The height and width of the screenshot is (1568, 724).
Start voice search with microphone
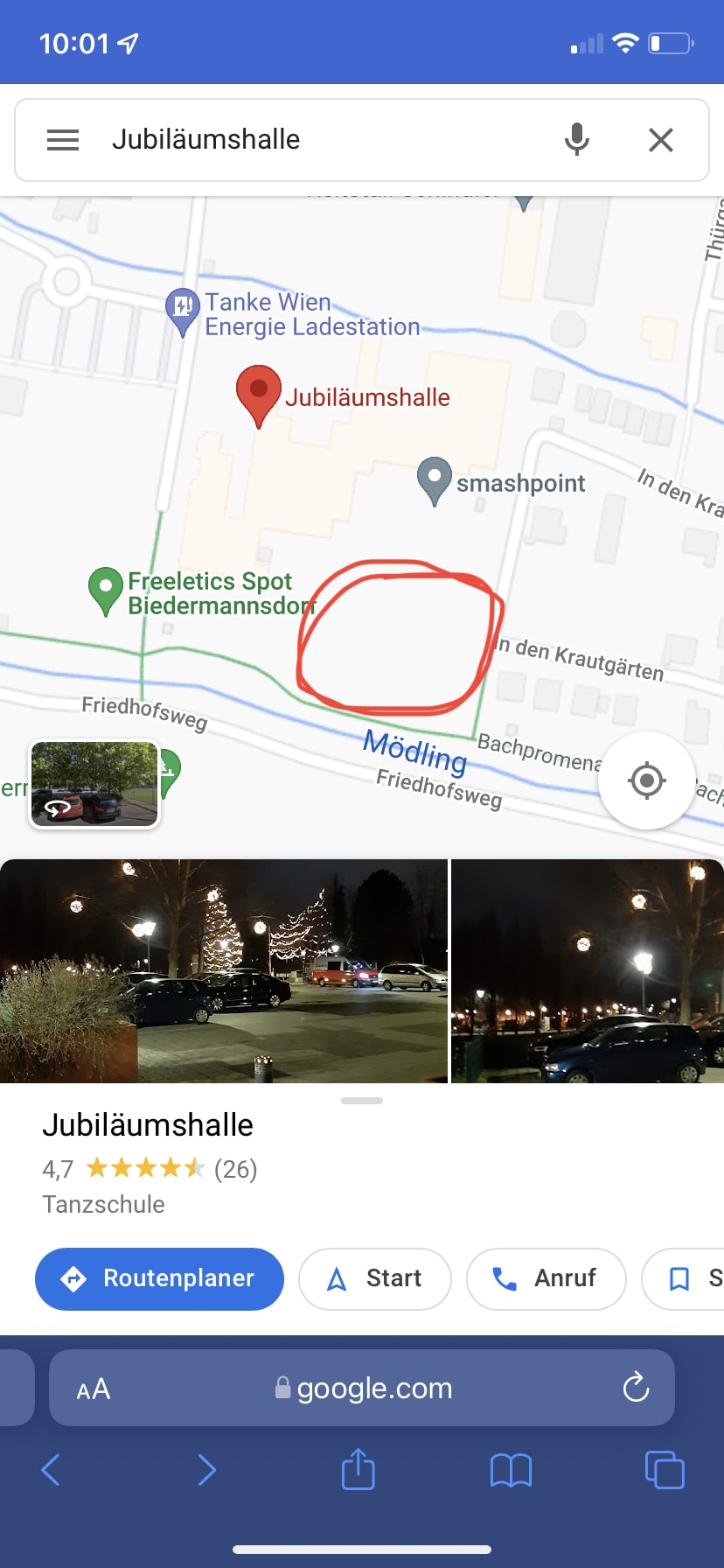pos(576,140)
